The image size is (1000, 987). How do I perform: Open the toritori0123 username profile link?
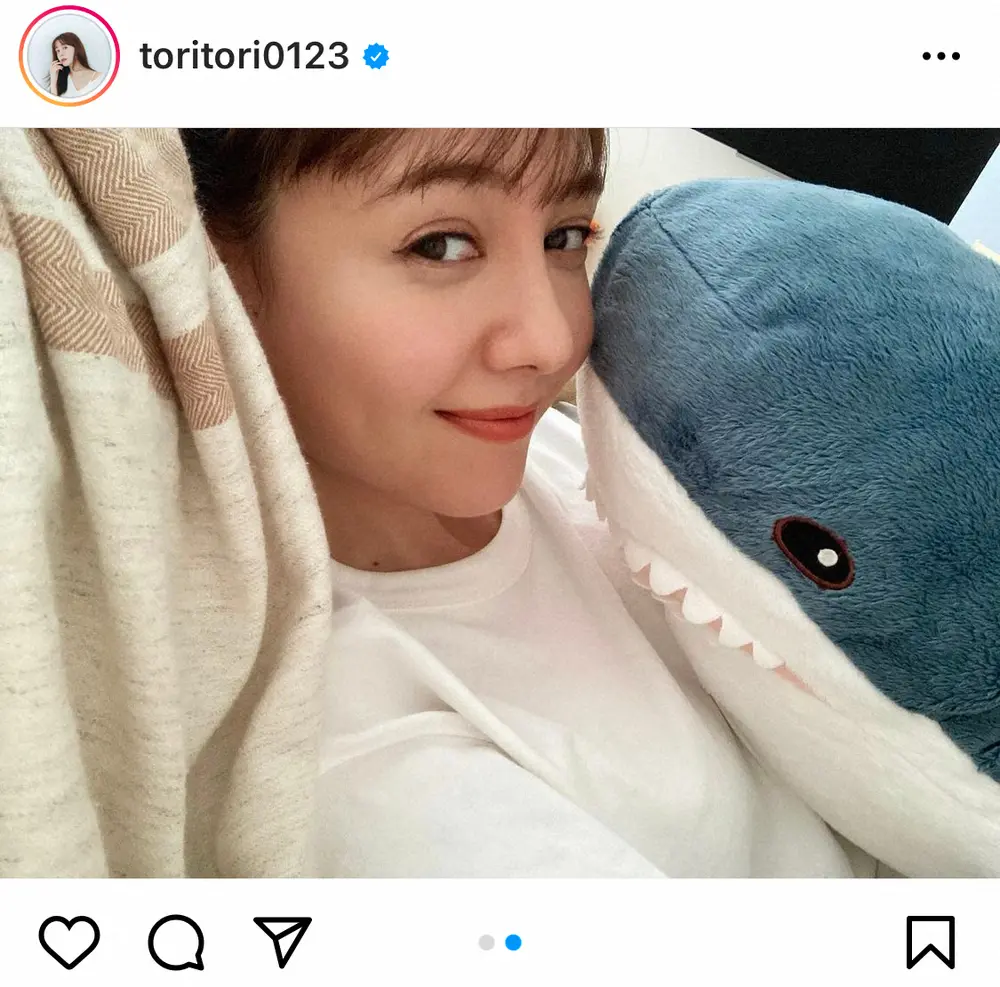click(244, 57)
